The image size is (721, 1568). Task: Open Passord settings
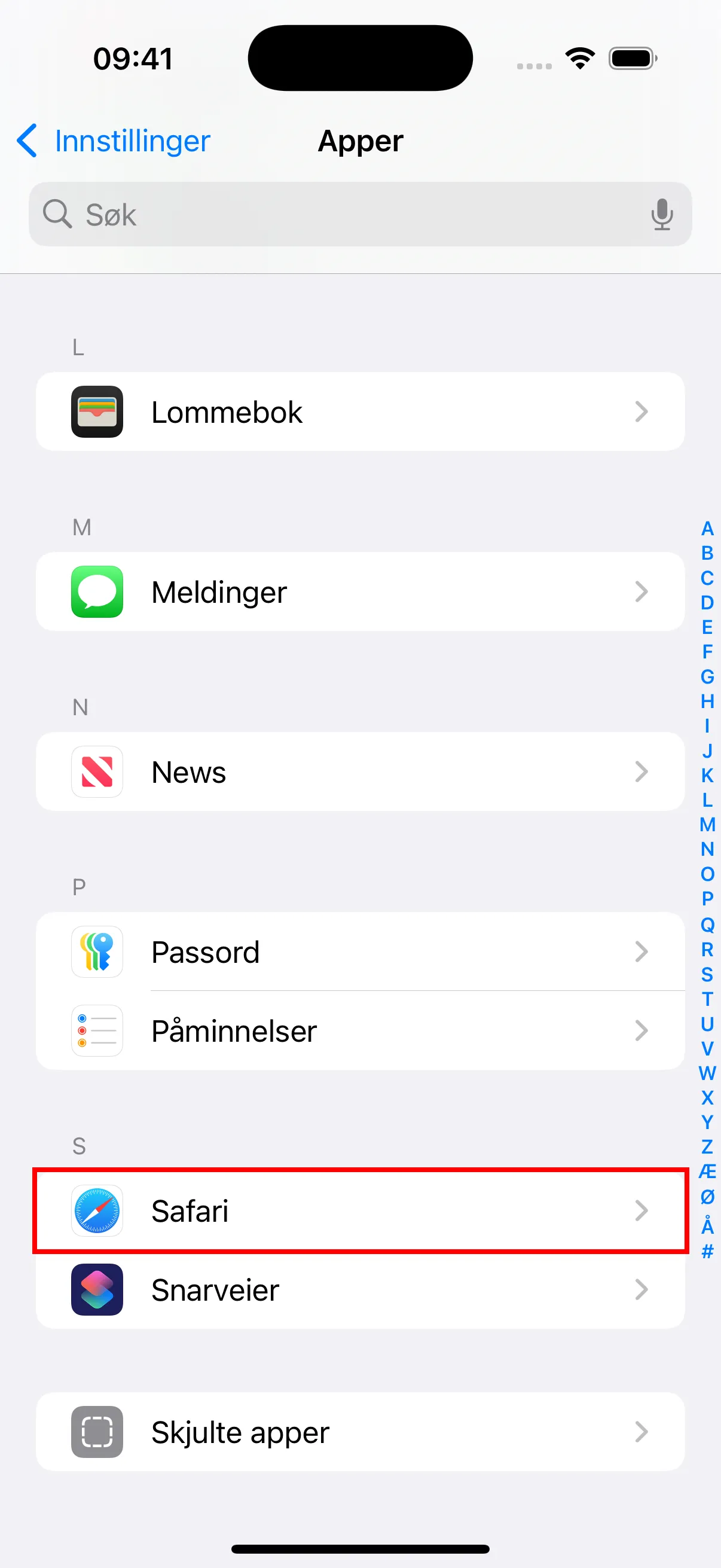[360, 951]
